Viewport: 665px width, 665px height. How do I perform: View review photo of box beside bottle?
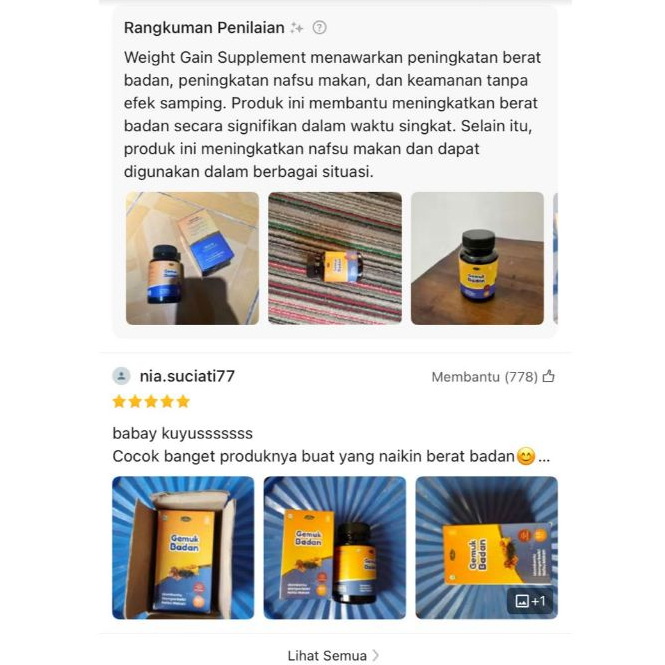click(334, 547)
